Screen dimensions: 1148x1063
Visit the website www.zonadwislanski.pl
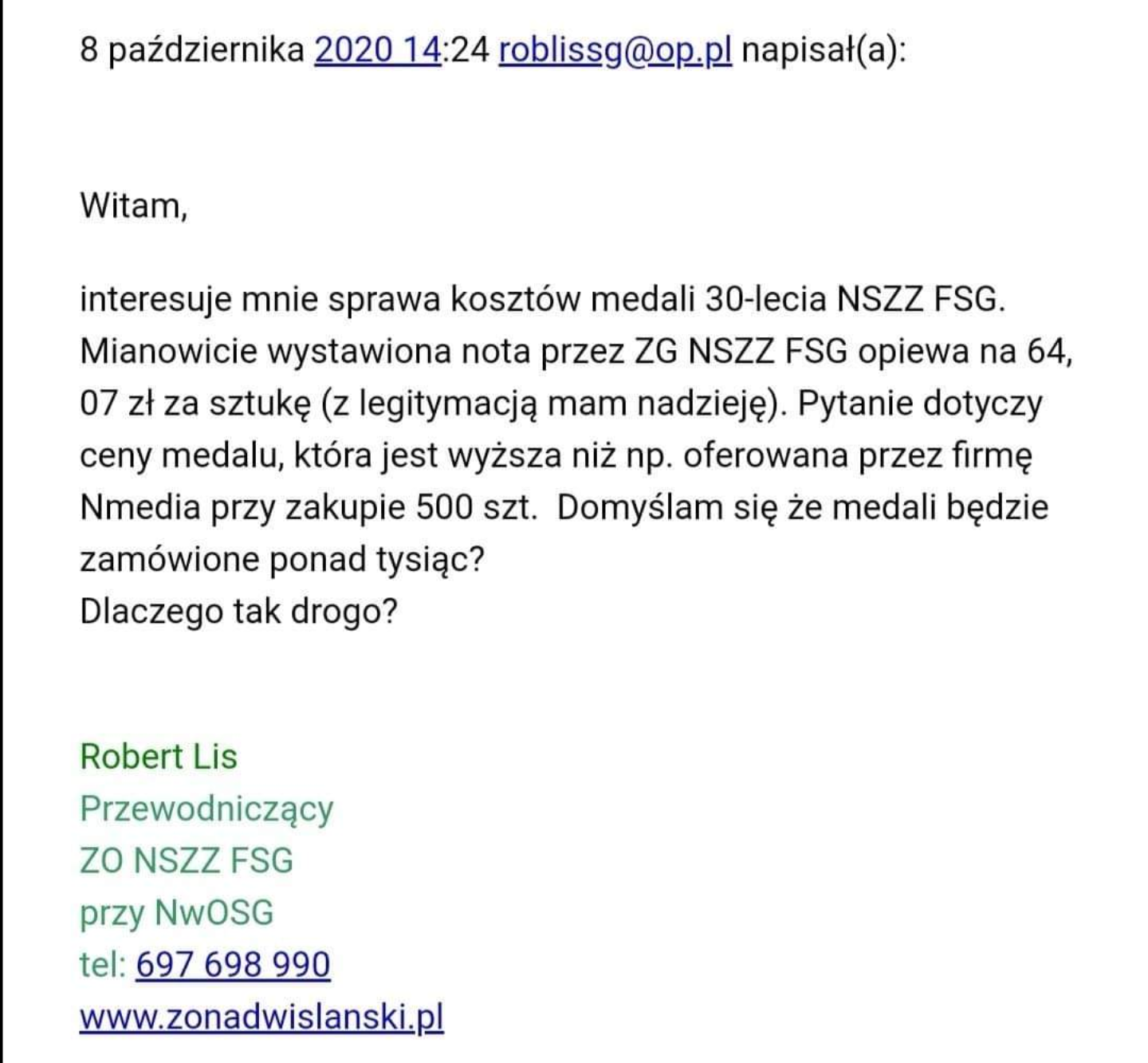pos(261,1018)
